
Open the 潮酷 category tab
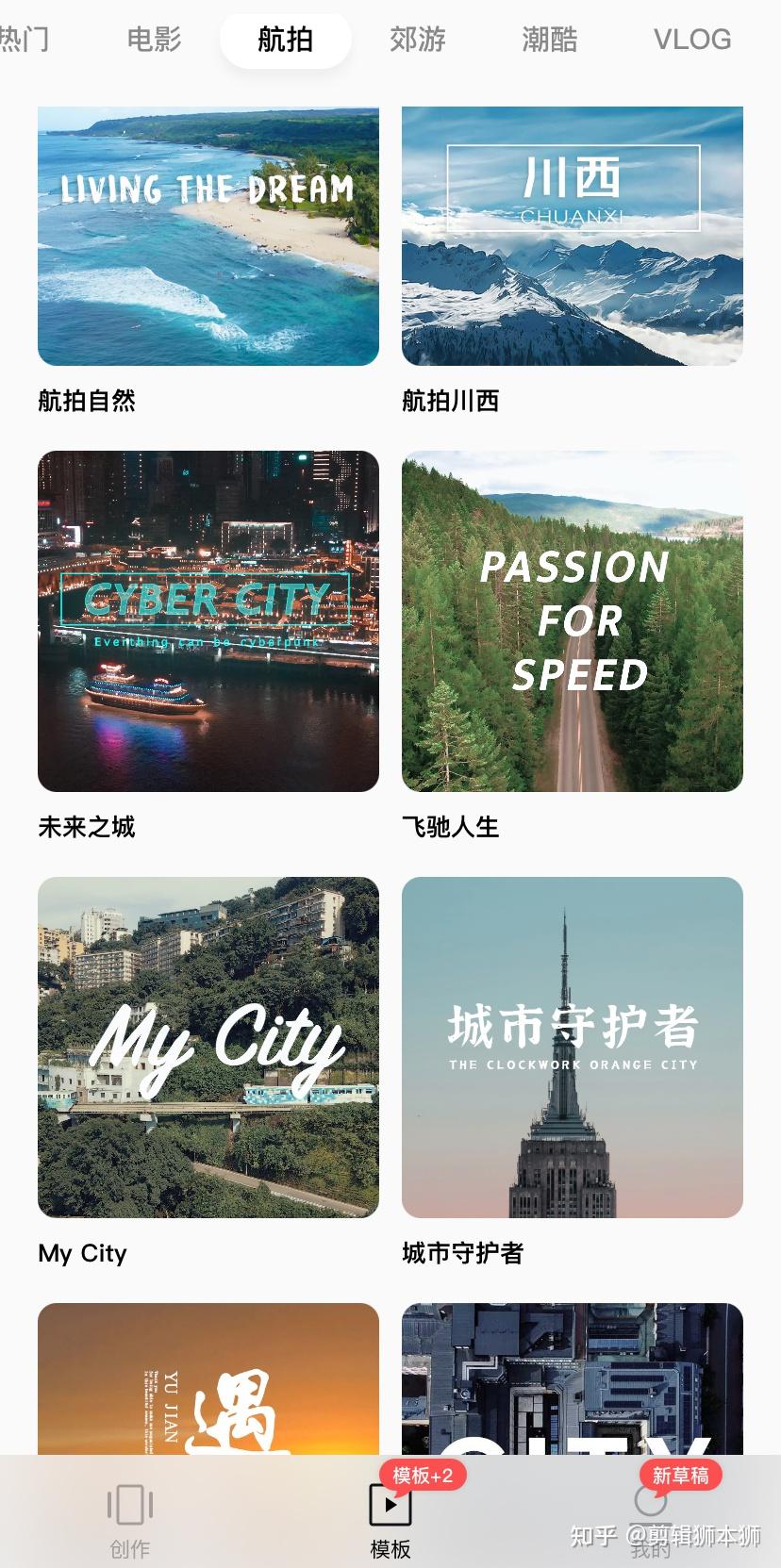point(549,40)
